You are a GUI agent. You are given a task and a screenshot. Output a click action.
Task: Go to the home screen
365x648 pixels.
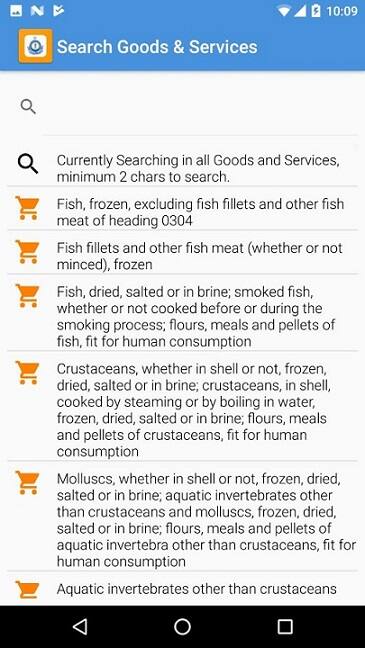[182, 627]
